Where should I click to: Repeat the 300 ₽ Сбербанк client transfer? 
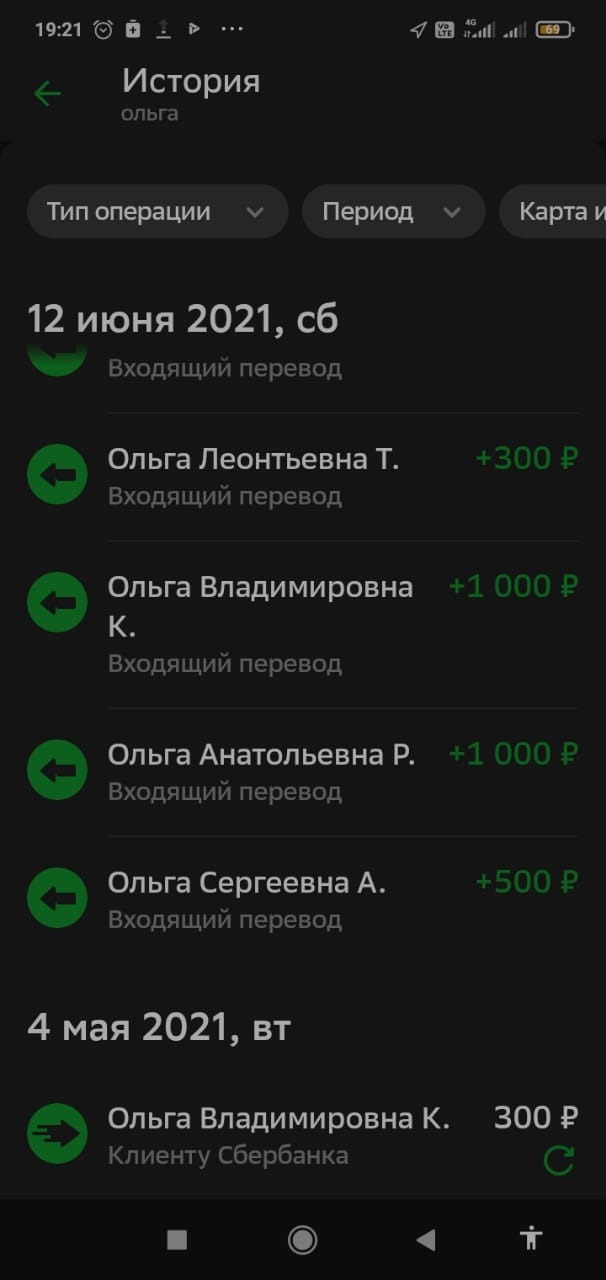(558, 1160)
